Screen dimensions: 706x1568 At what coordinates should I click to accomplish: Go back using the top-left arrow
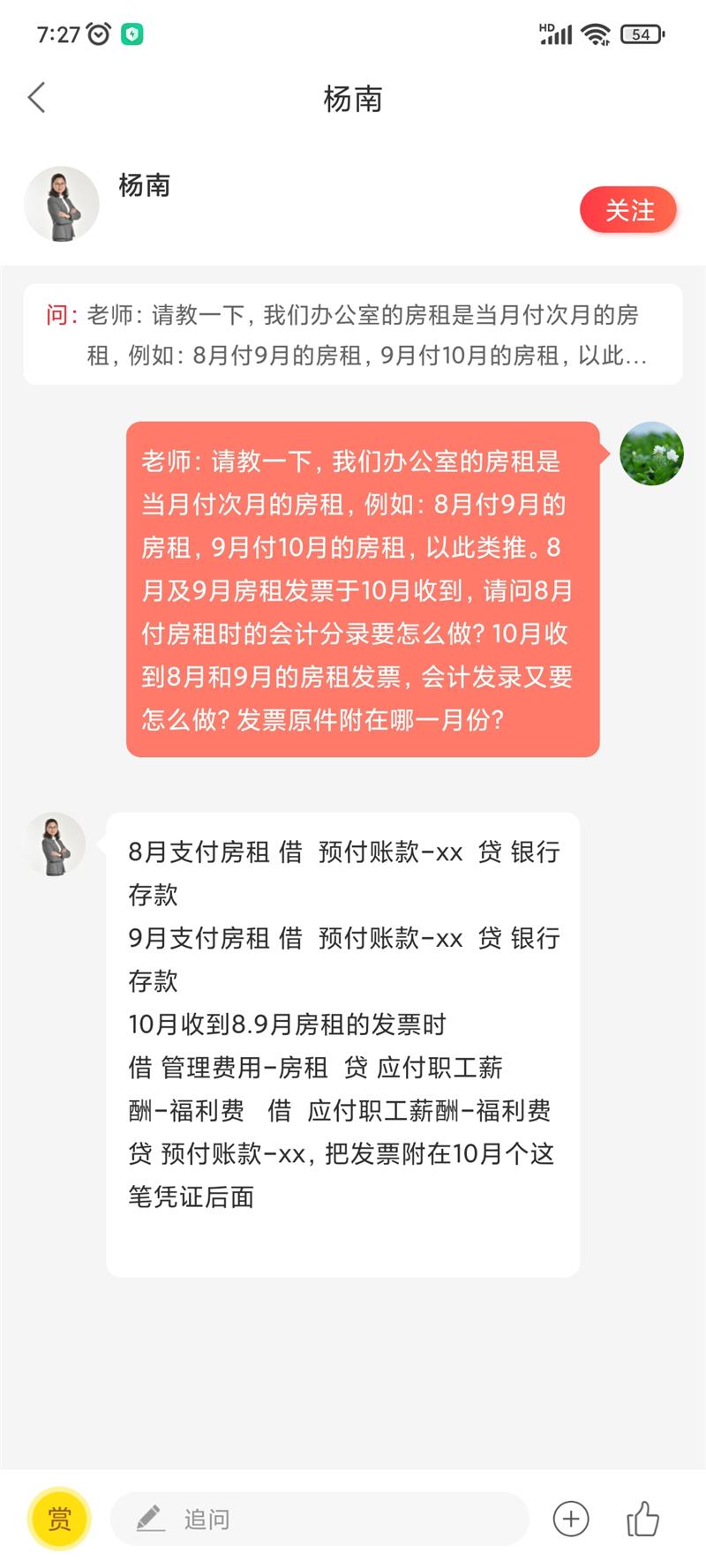click(x=37, y=98)
